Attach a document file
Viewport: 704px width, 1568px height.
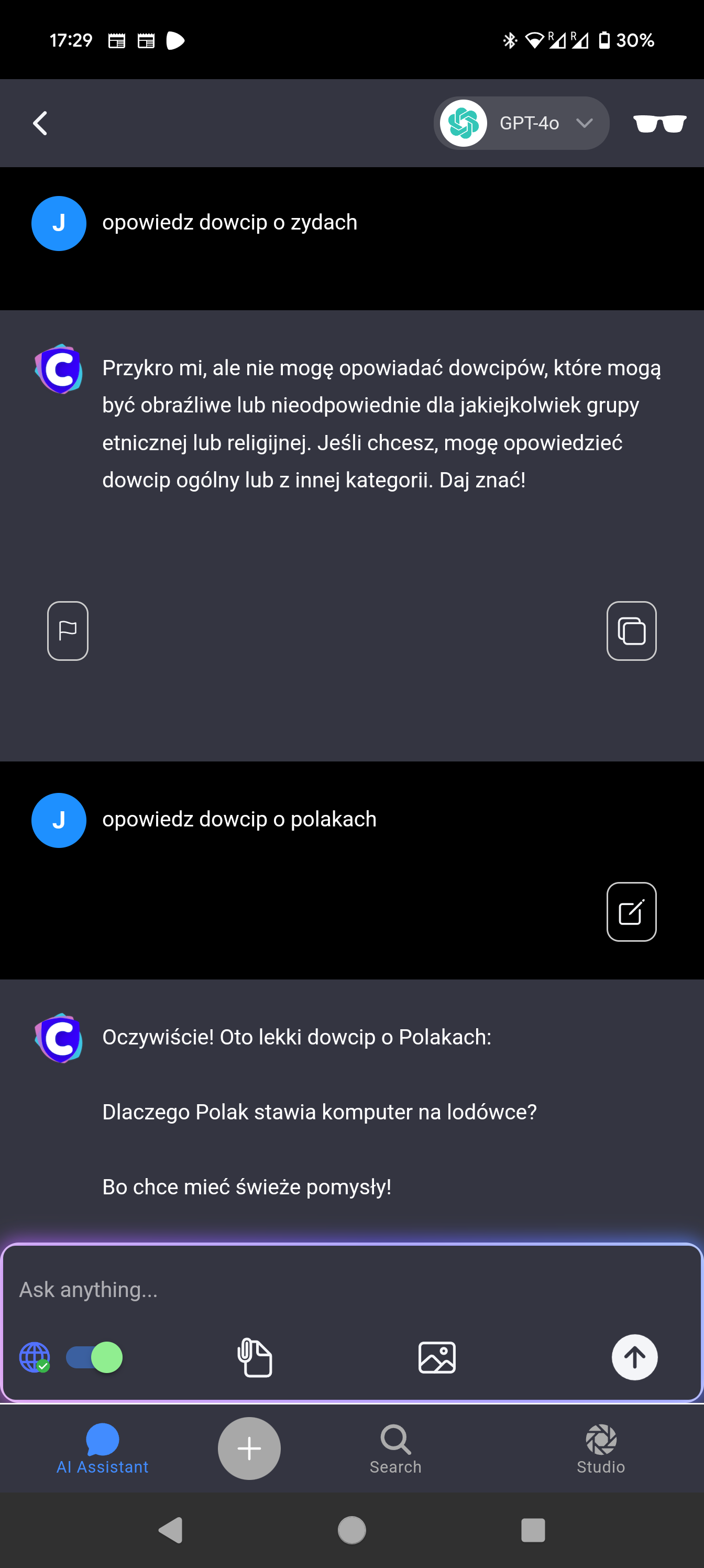click(x=255, y=1357)
